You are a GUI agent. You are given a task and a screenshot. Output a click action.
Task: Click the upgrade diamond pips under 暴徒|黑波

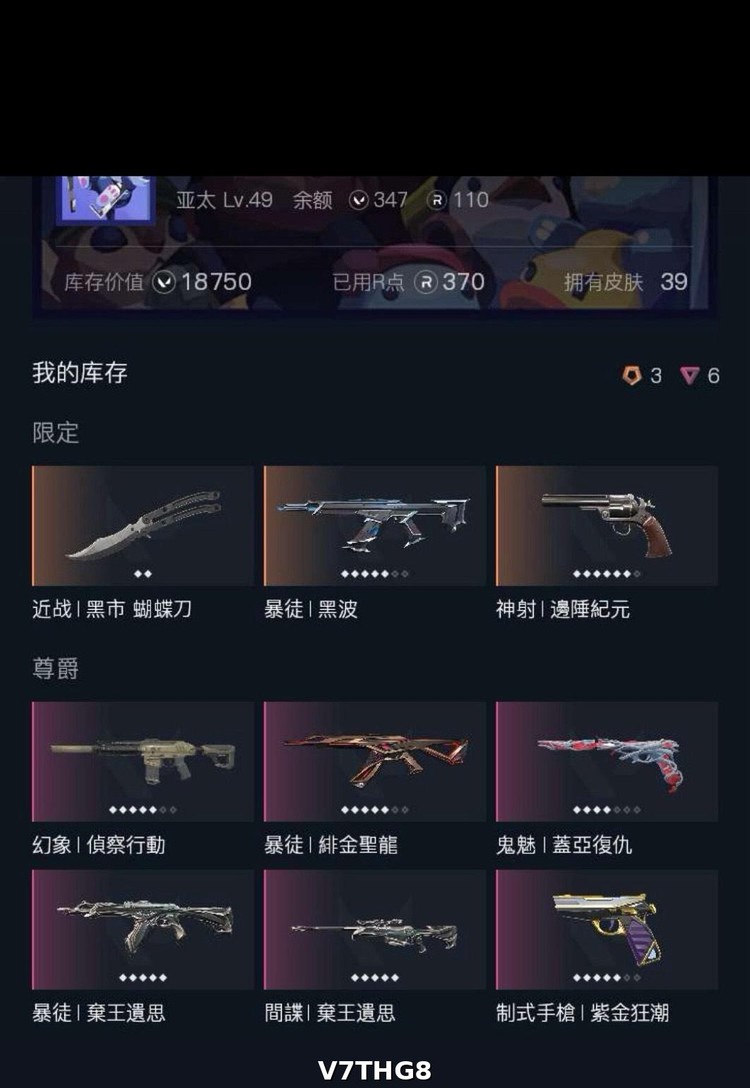[374, 573]
